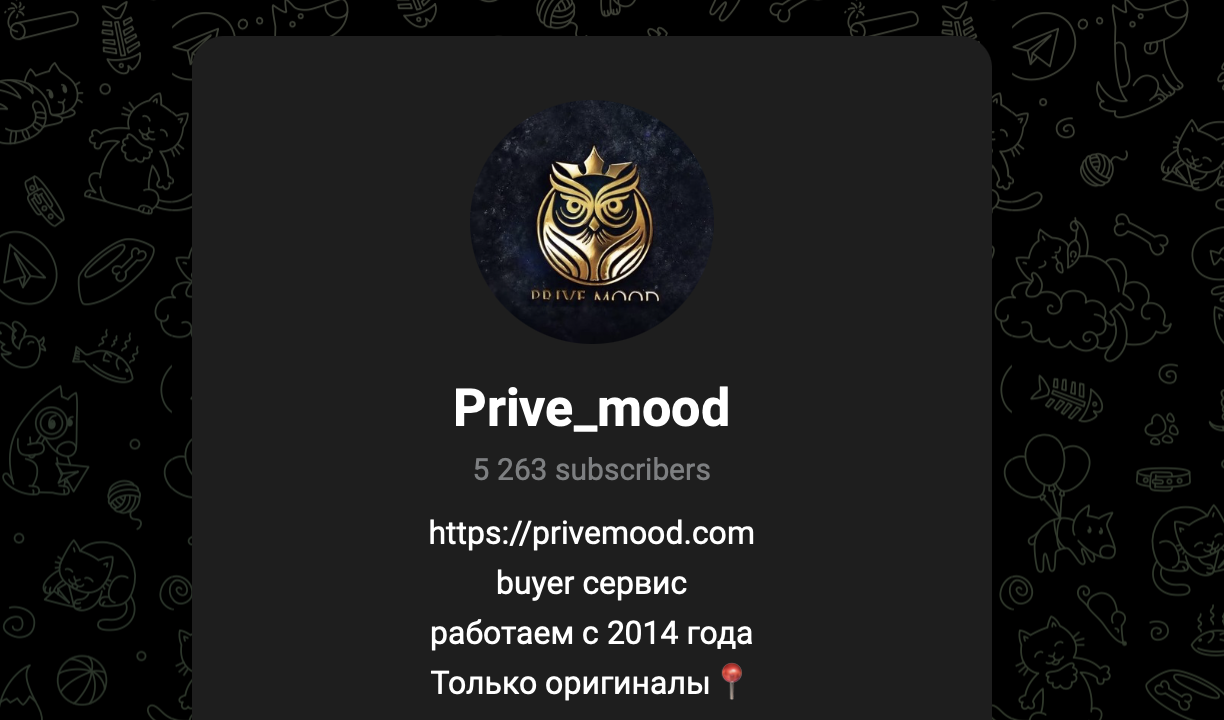Open the privemood.com website link
The image size is (1224, 720).
pyautogui.click(x=591, y=532)
